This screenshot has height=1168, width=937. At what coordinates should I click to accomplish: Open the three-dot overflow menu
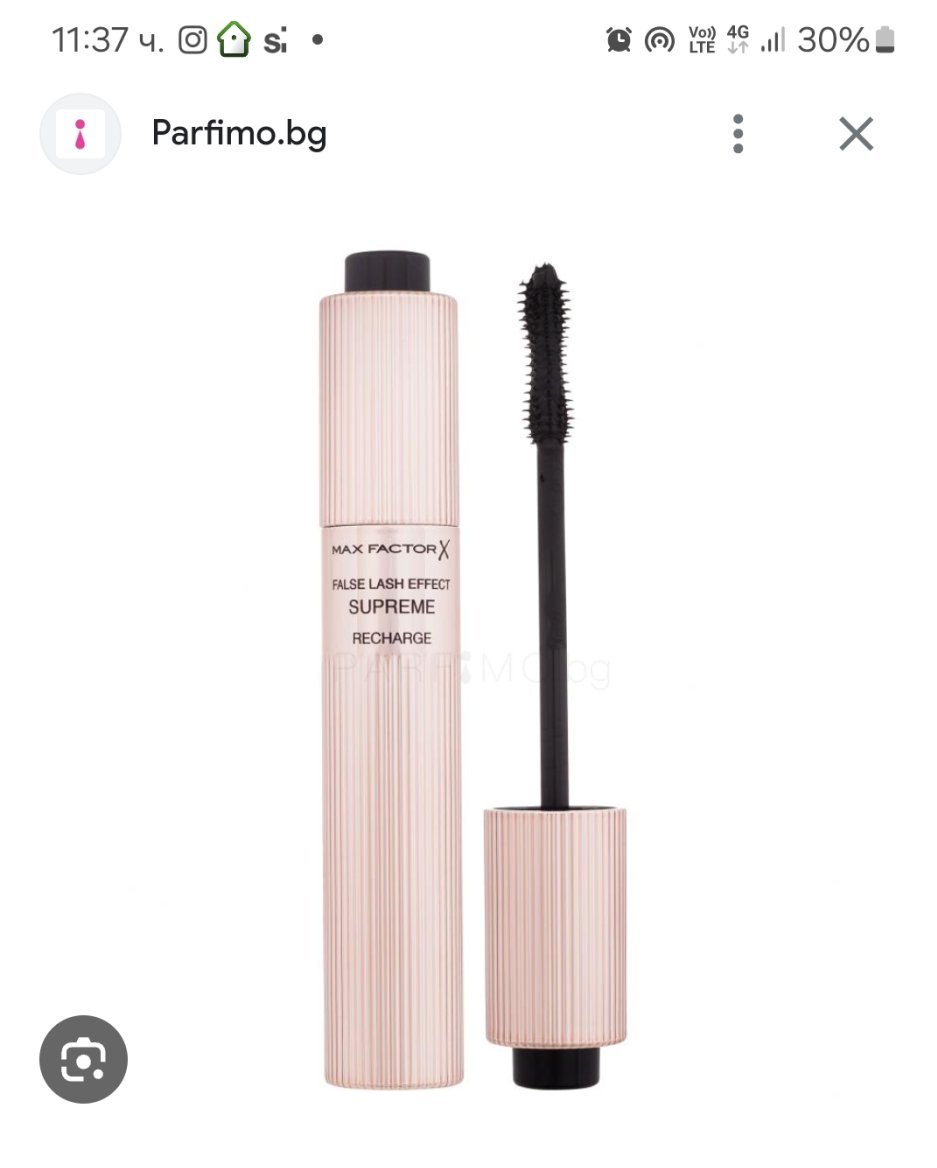(x=738, y=134)
